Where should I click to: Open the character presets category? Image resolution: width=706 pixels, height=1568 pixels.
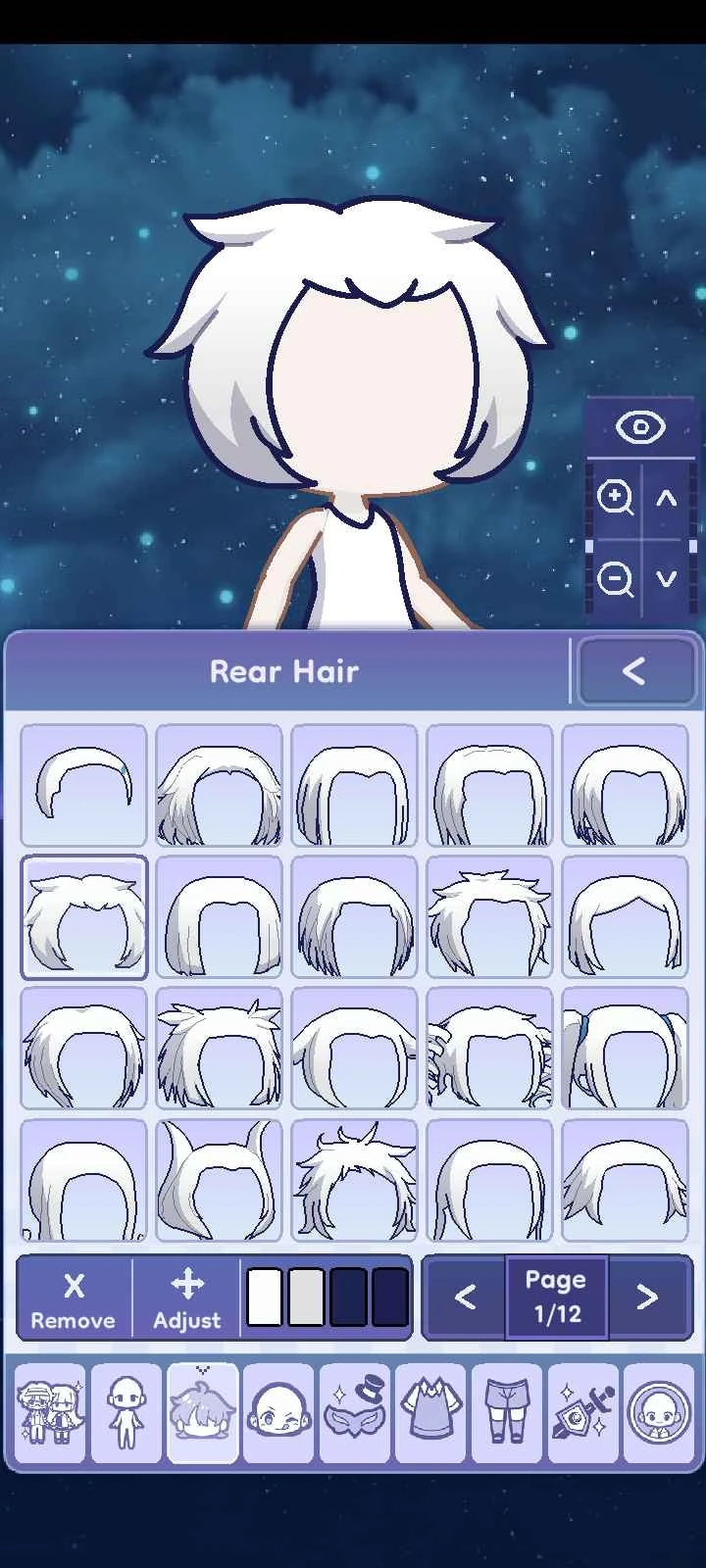pyautogui.click(x=49, y=1414)
